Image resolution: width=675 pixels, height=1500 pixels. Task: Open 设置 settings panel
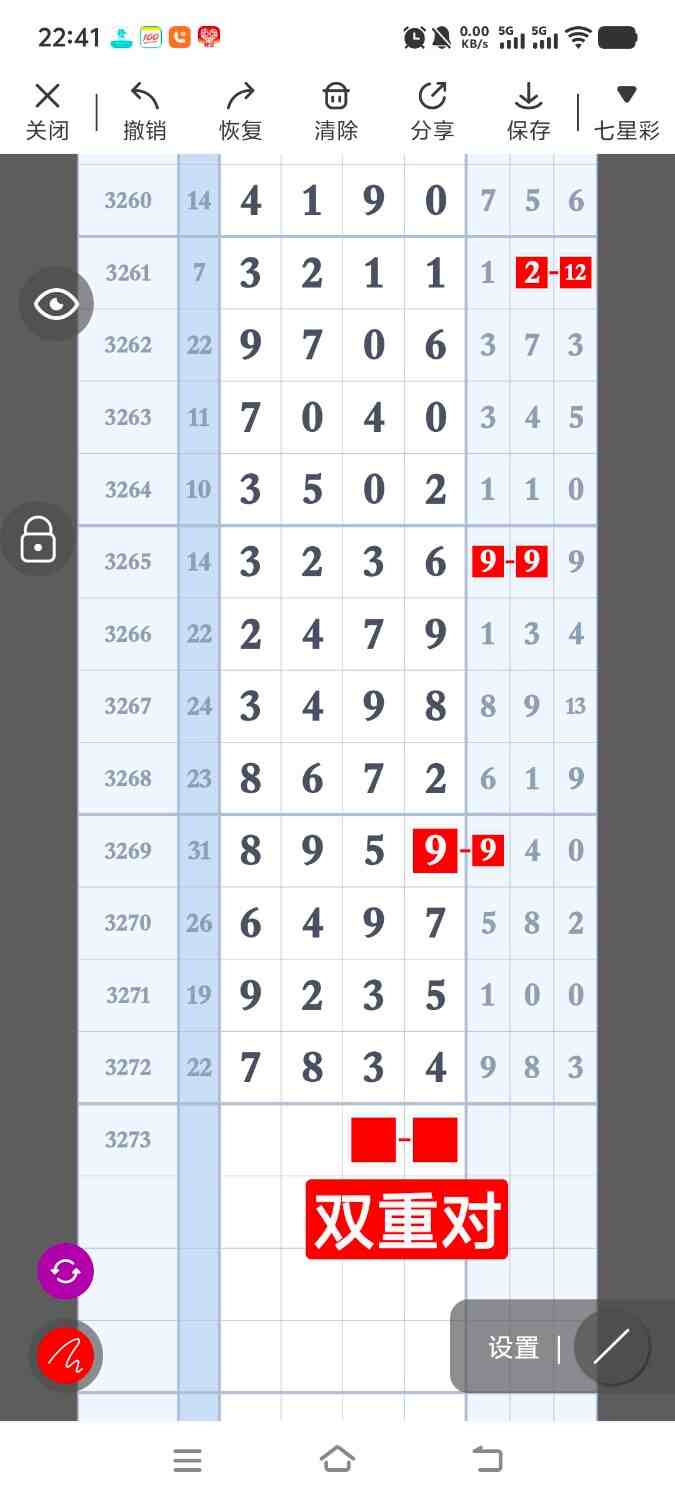tap(514, 1348)
